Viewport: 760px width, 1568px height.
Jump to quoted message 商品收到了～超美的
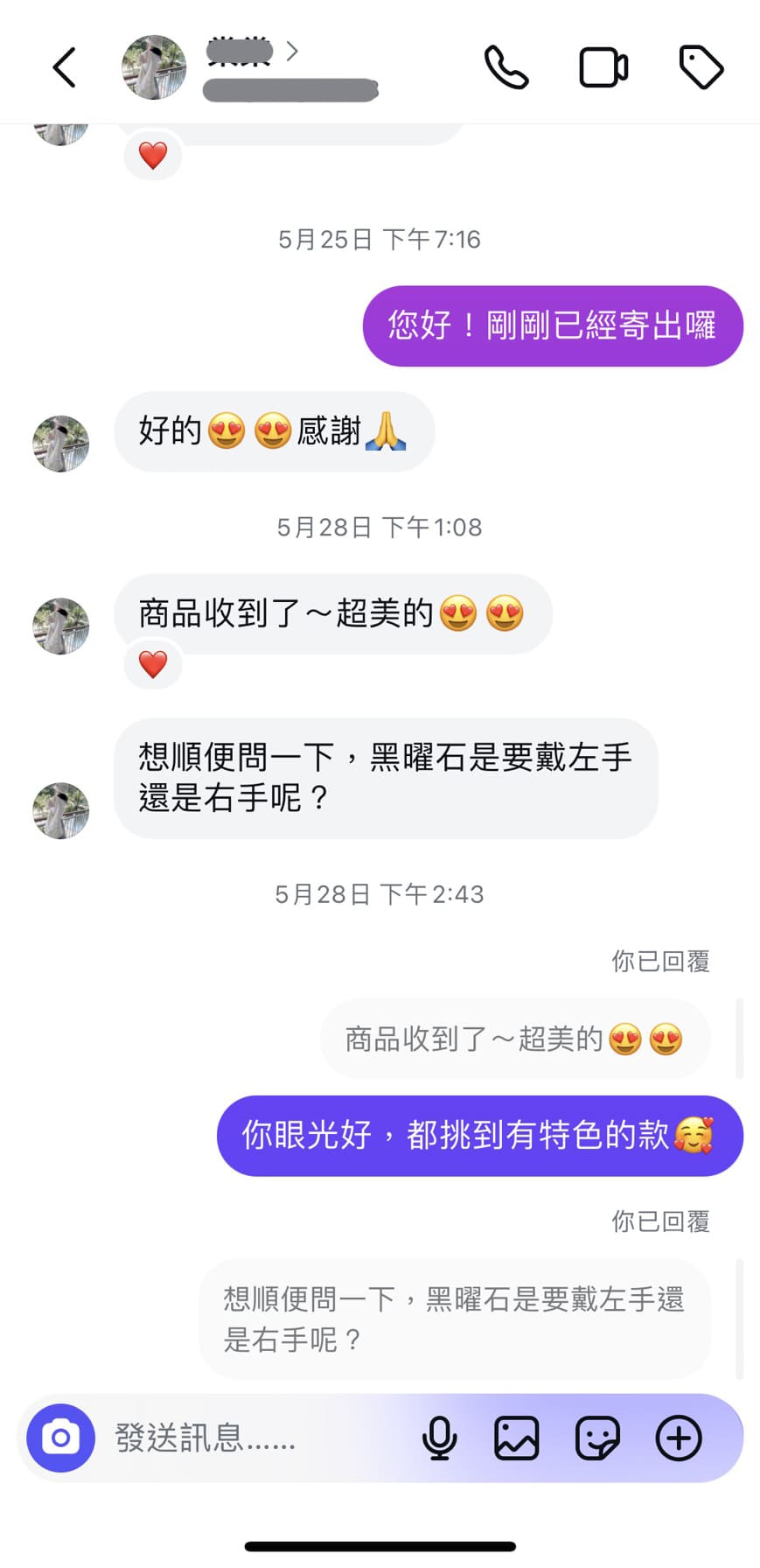pyautogui.click(x=515, y=1039)
